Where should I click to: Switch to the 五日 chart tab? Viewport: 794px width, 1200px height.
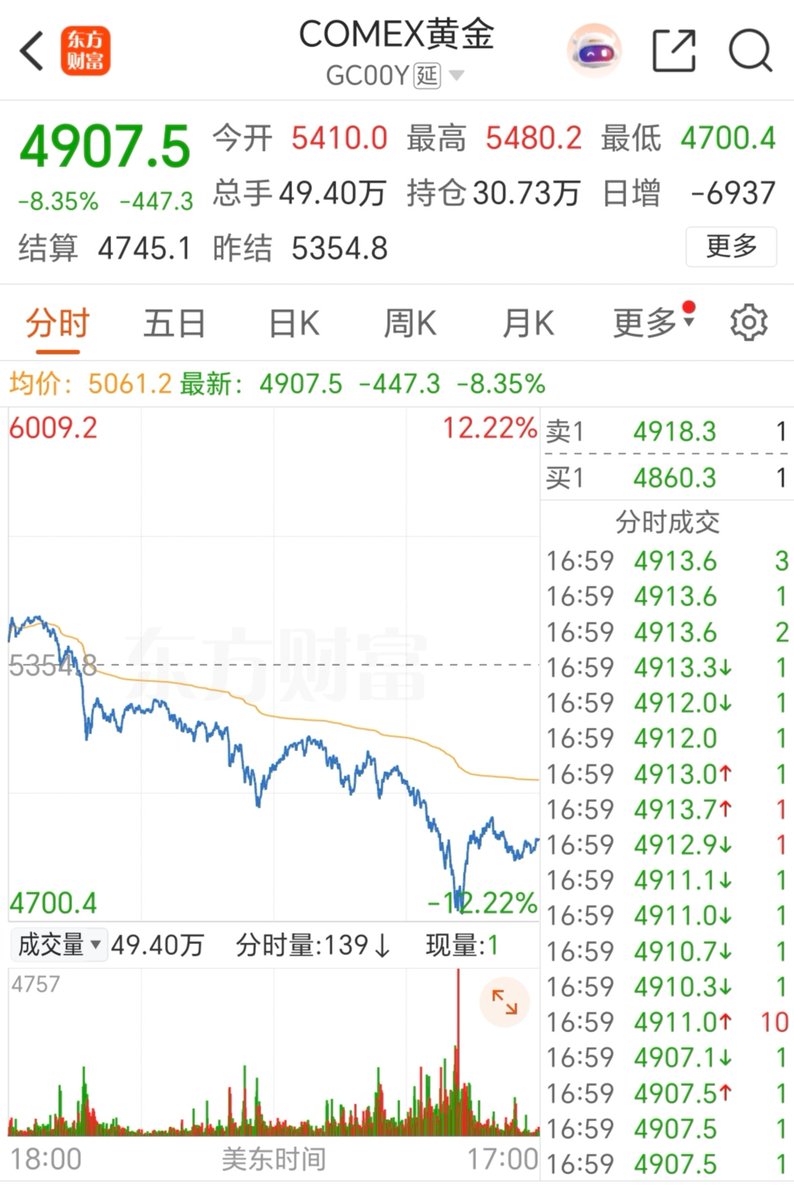[x=174, y=323]
